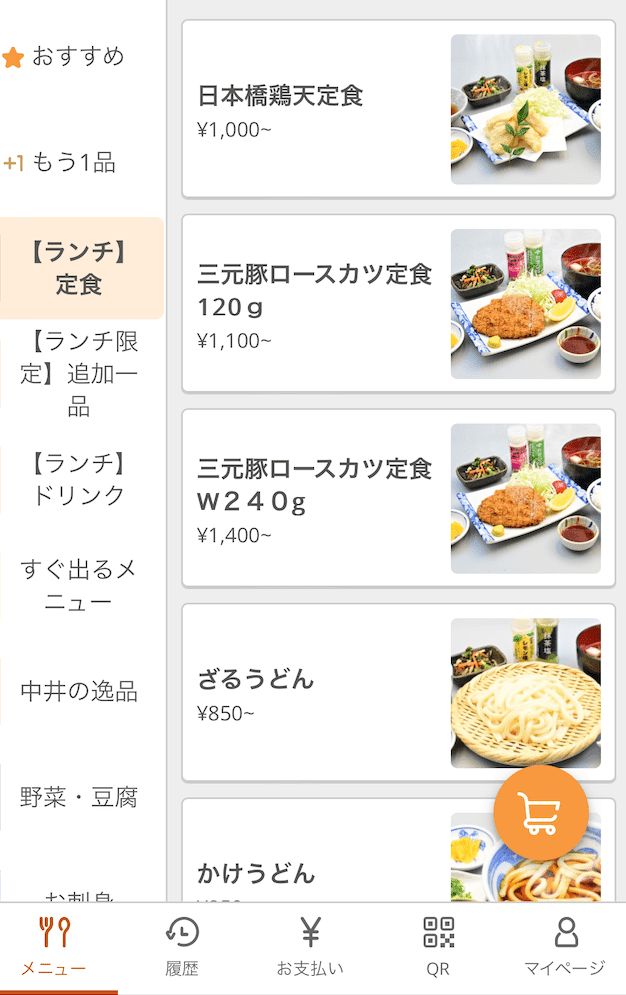This screenshot has height=995, width=626.
Task: Select 三元豚ロースカツ定食 120g
Action: [x=398, y=303]
